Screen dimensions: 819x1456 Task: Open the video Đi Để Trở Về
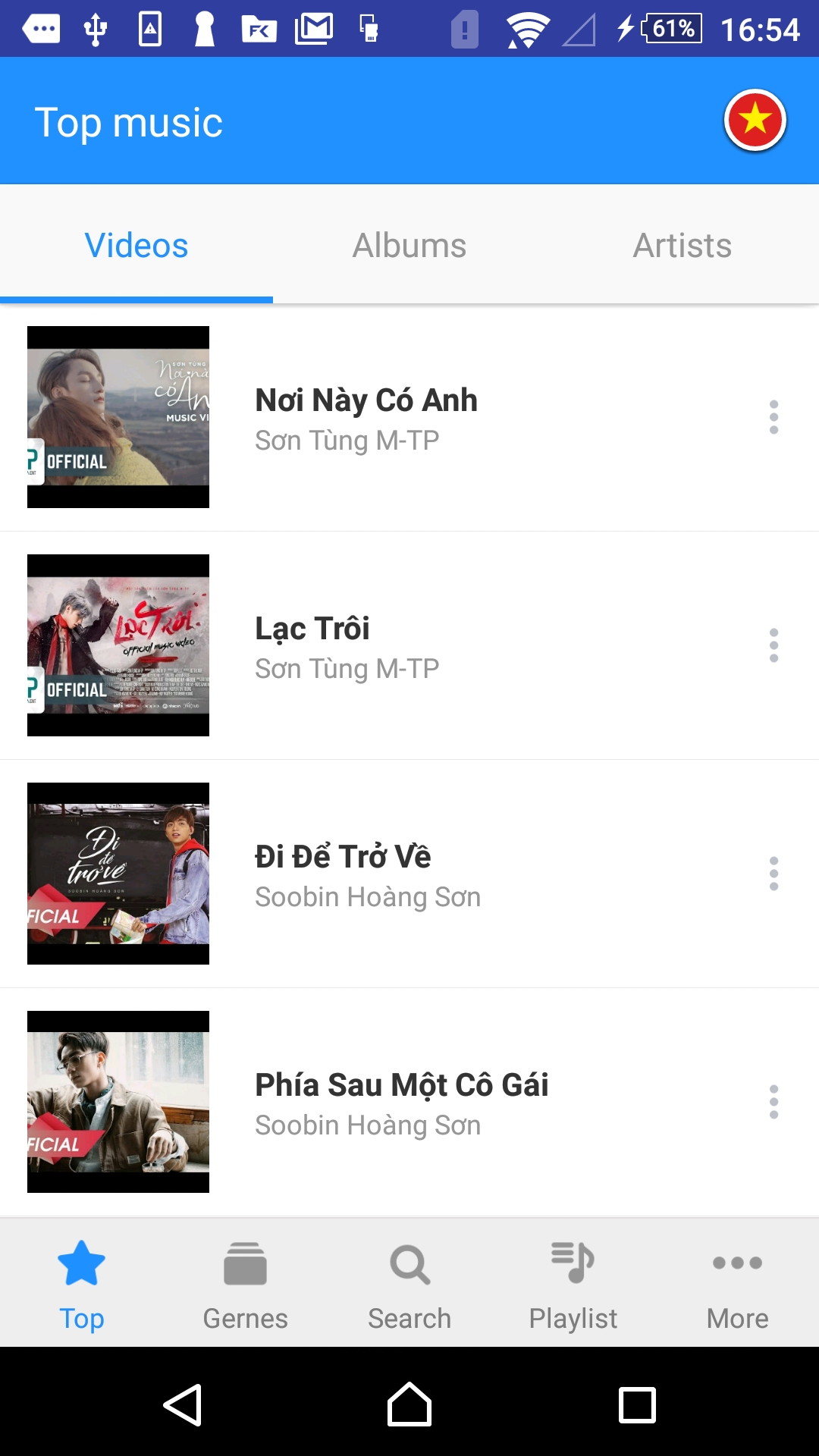pyautogui.click(x=409, y=874)
